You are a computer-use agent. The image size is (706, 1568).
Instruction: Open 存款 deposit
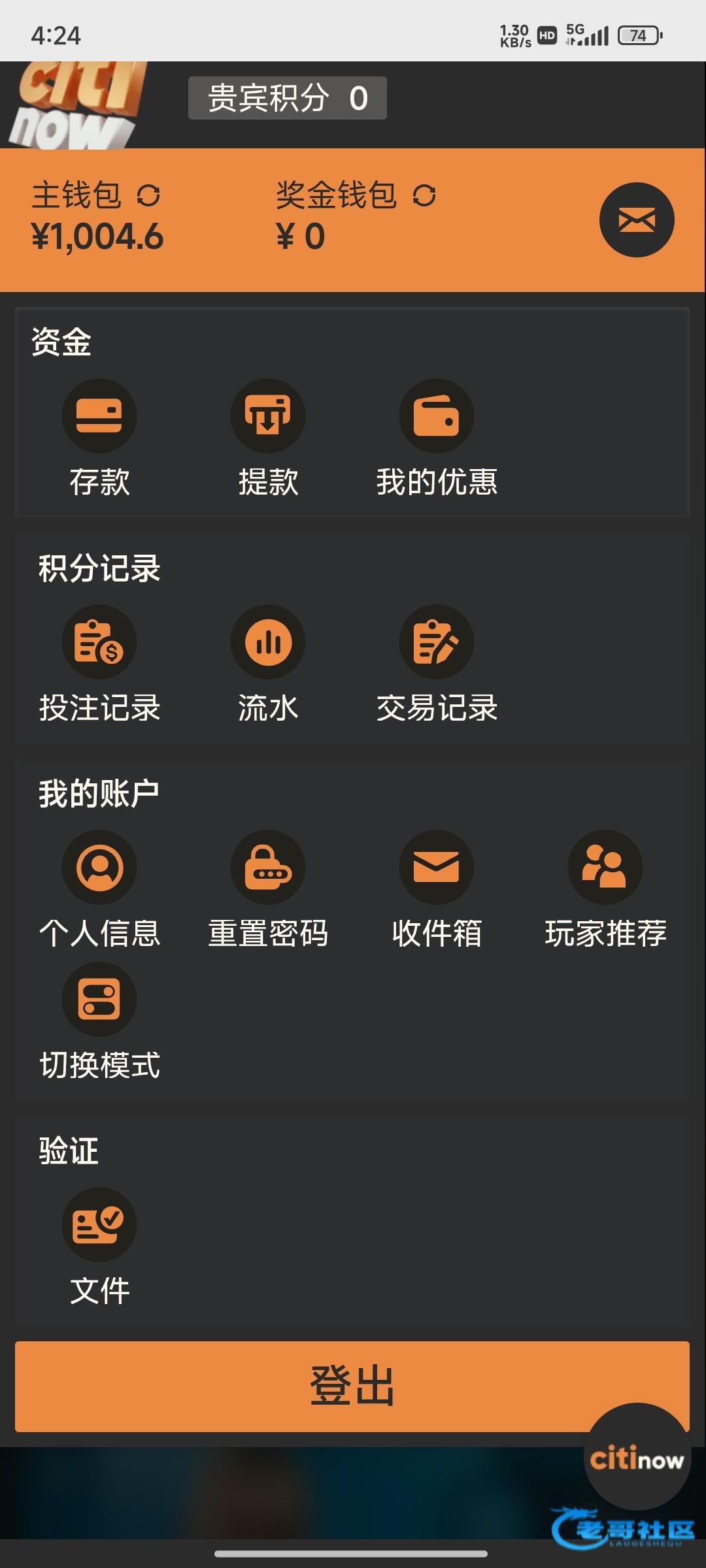pyautogui.click(x=99, y=416)
